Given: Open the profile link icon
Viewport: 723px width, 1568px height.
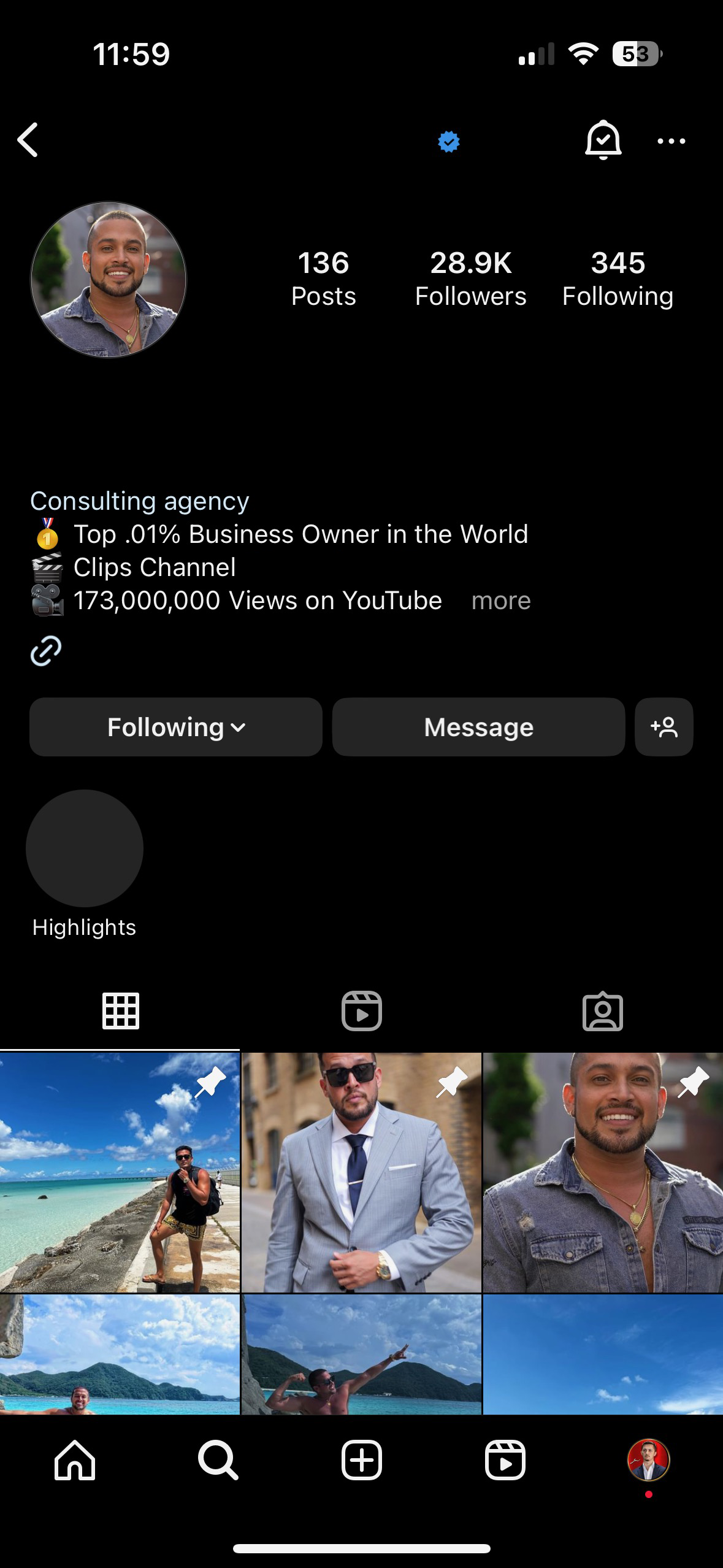Looking at the screenshot, I should pos(46,650).
